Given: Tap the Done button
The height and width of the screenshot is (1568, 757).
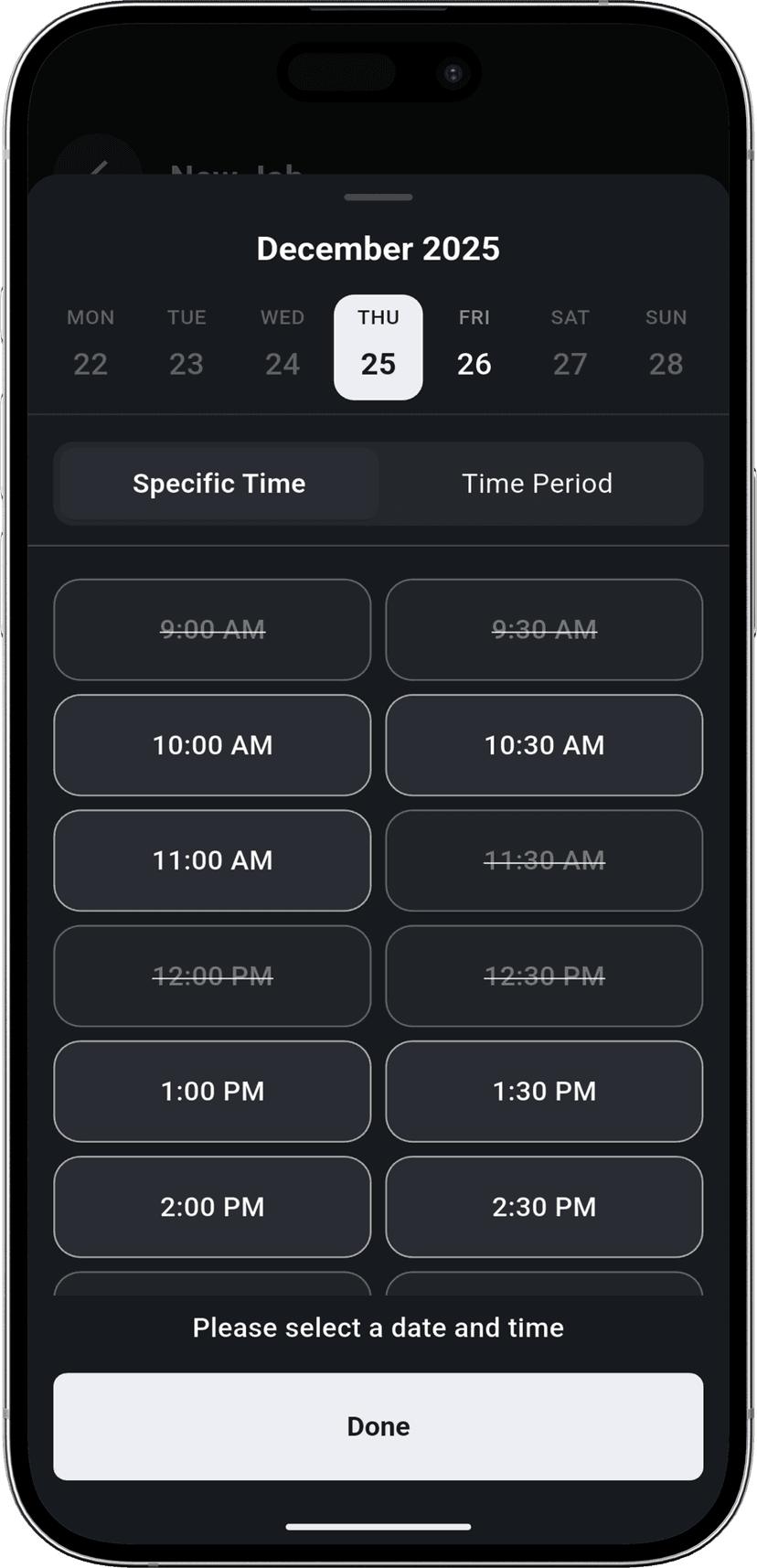Looking at the screenshot, I should [378, 1425].
